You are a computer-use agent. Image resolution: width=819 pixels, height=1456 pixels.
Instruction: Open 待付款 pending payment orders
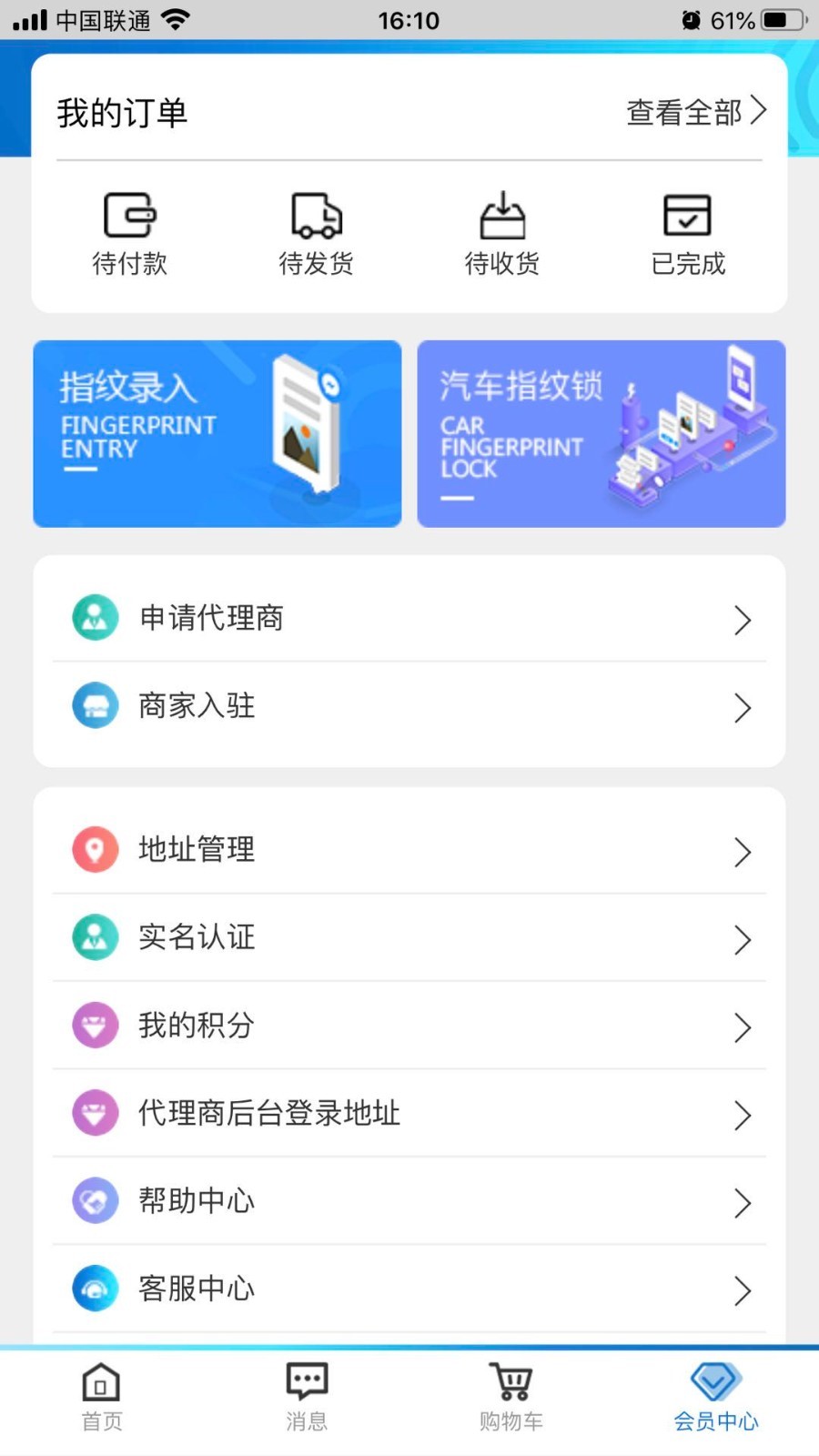[129, 234]
